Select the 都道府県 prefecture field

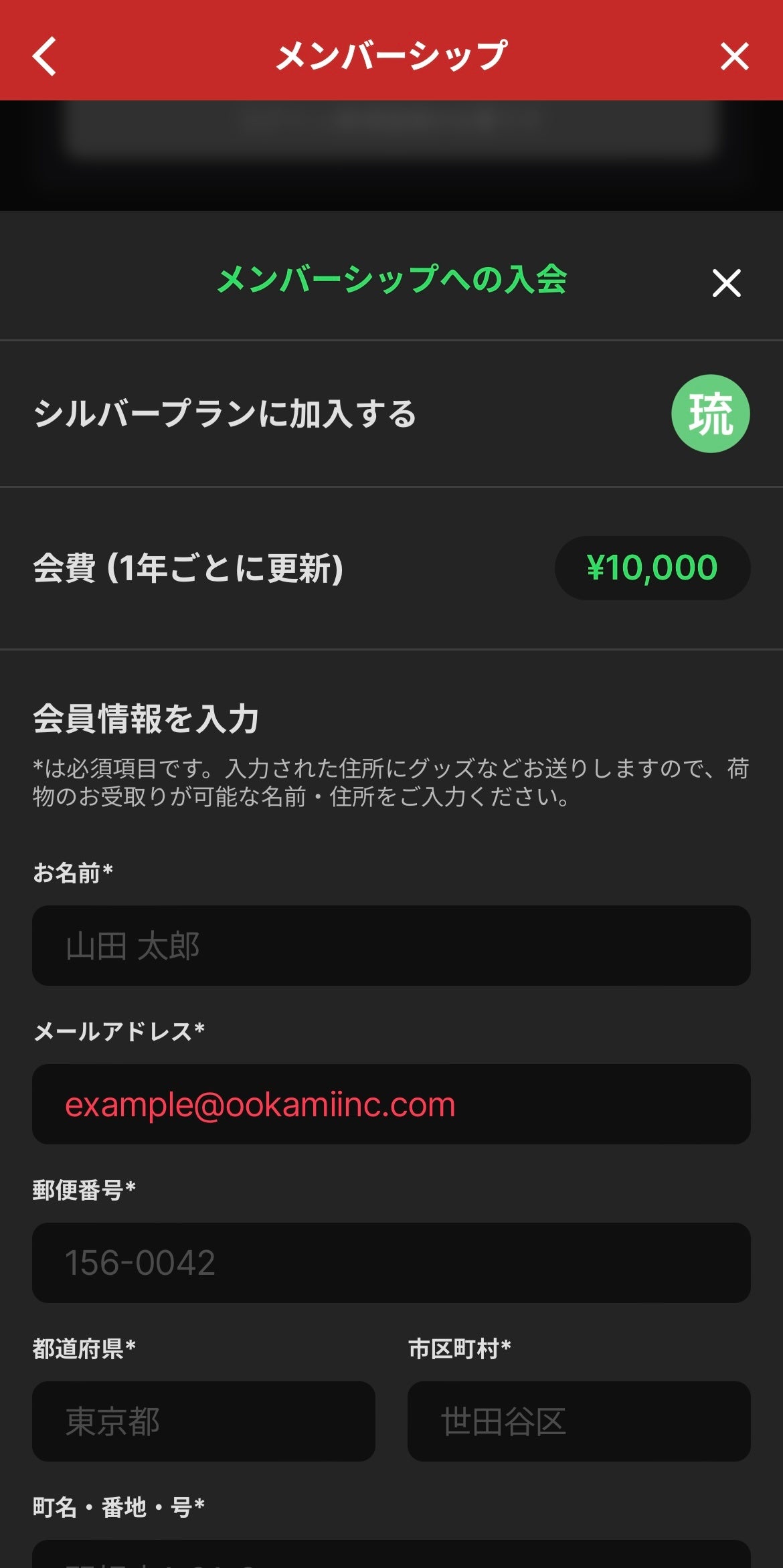(x=203, y=1421)
